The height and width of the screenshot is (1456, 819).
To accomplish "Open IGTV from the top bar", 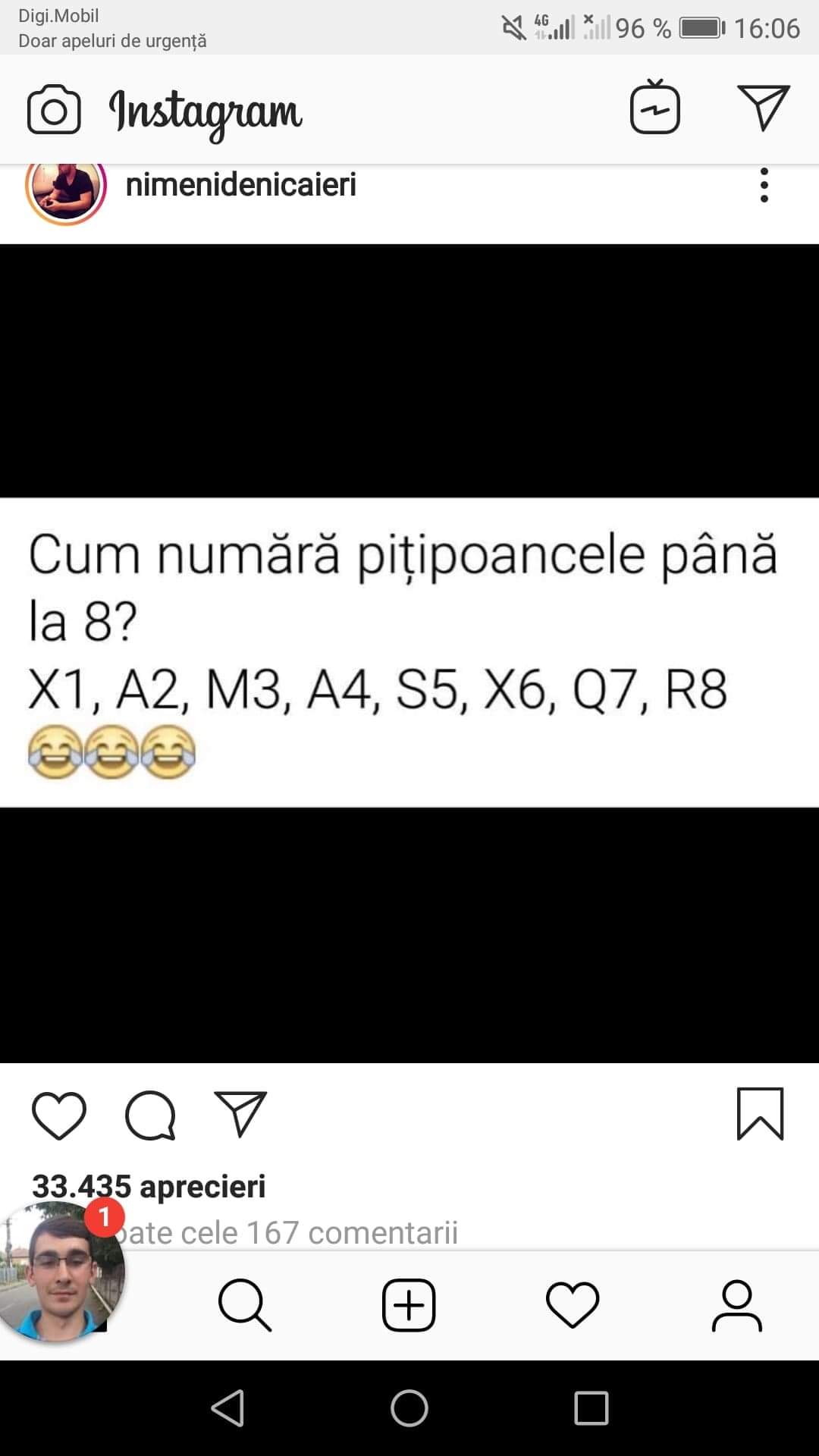I will 655,107.
